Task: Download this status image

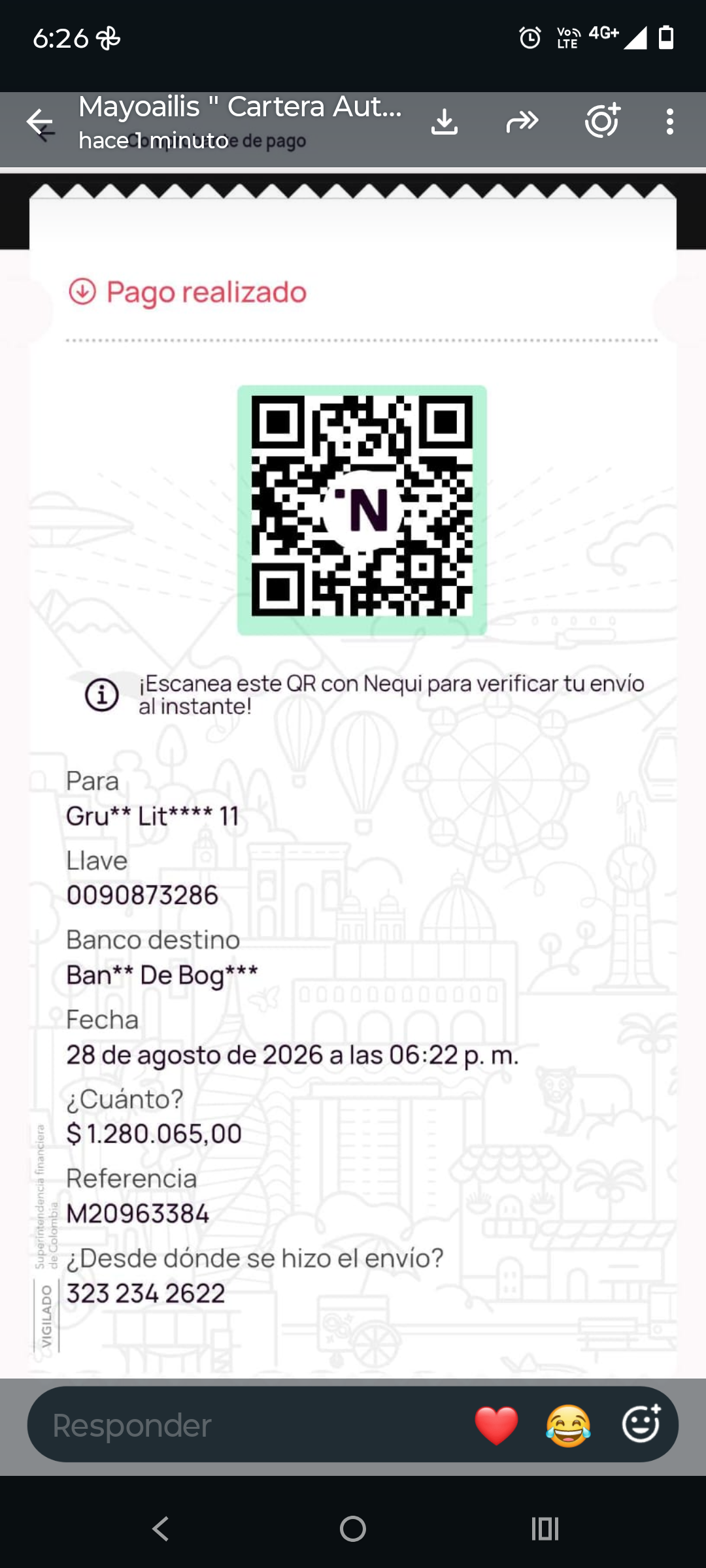Action: [x=445, y=122]
